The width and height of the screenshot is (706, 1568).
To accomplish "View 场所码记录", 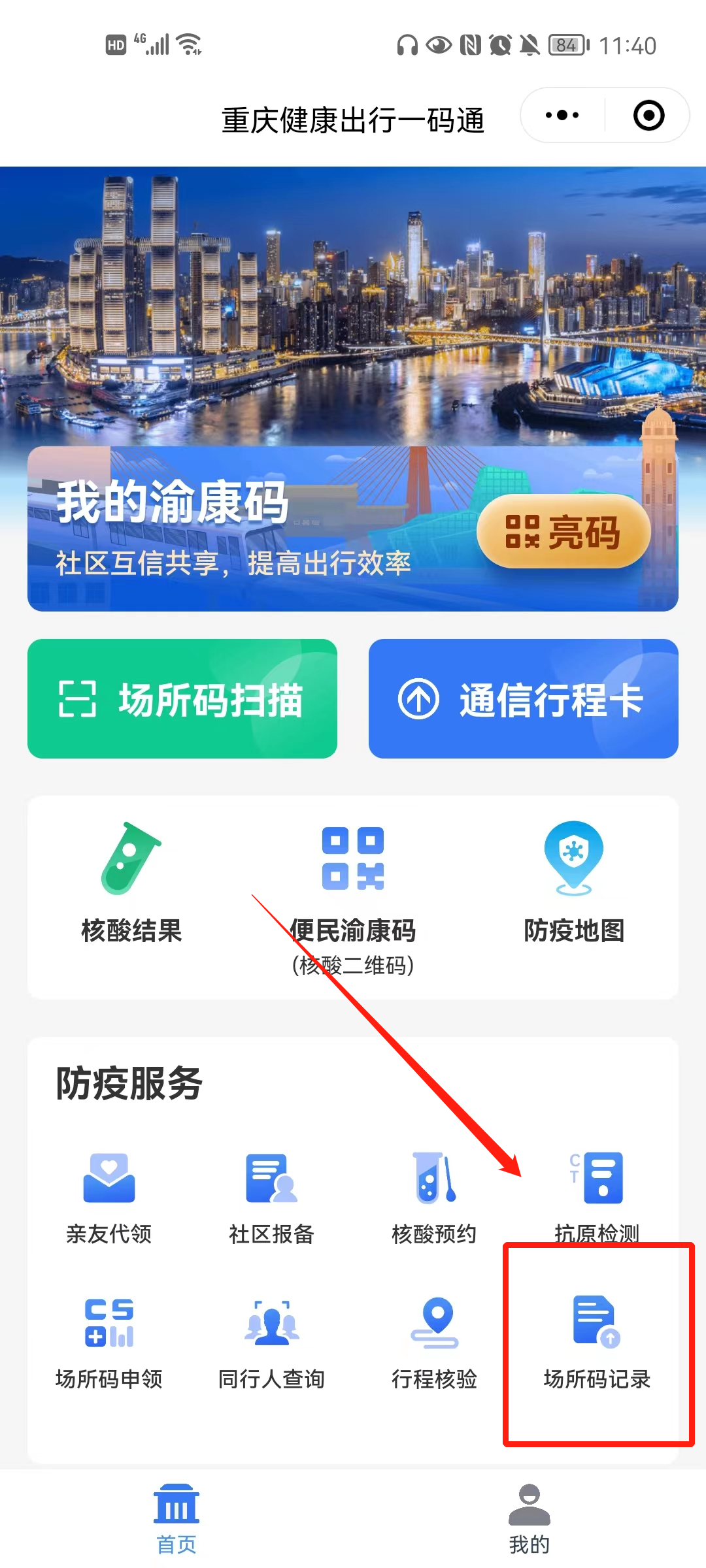I will tap(596, 1343).
